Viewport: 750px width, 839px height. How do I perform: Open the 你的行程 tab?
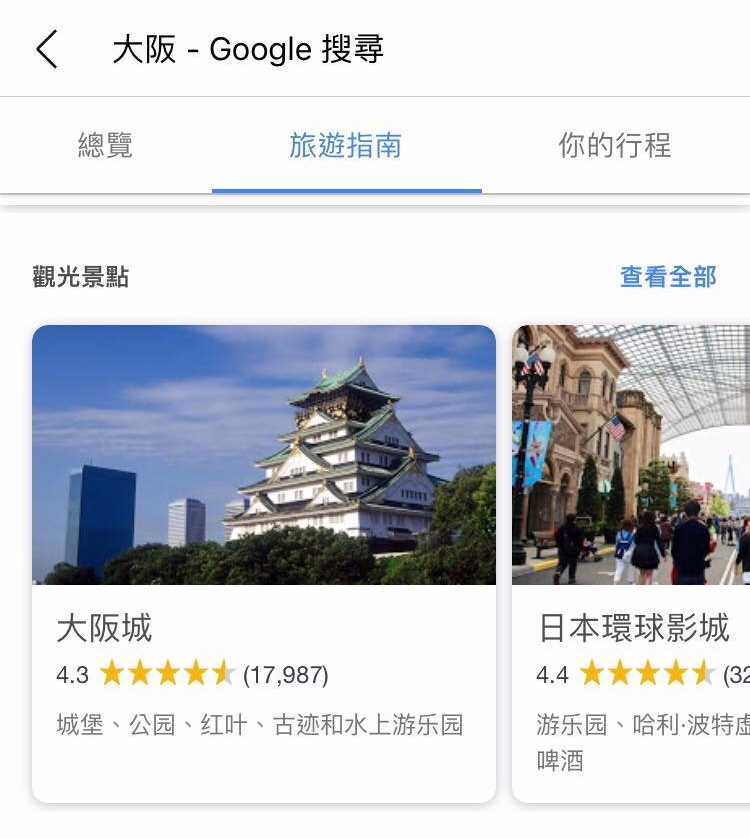coord(614,146)
